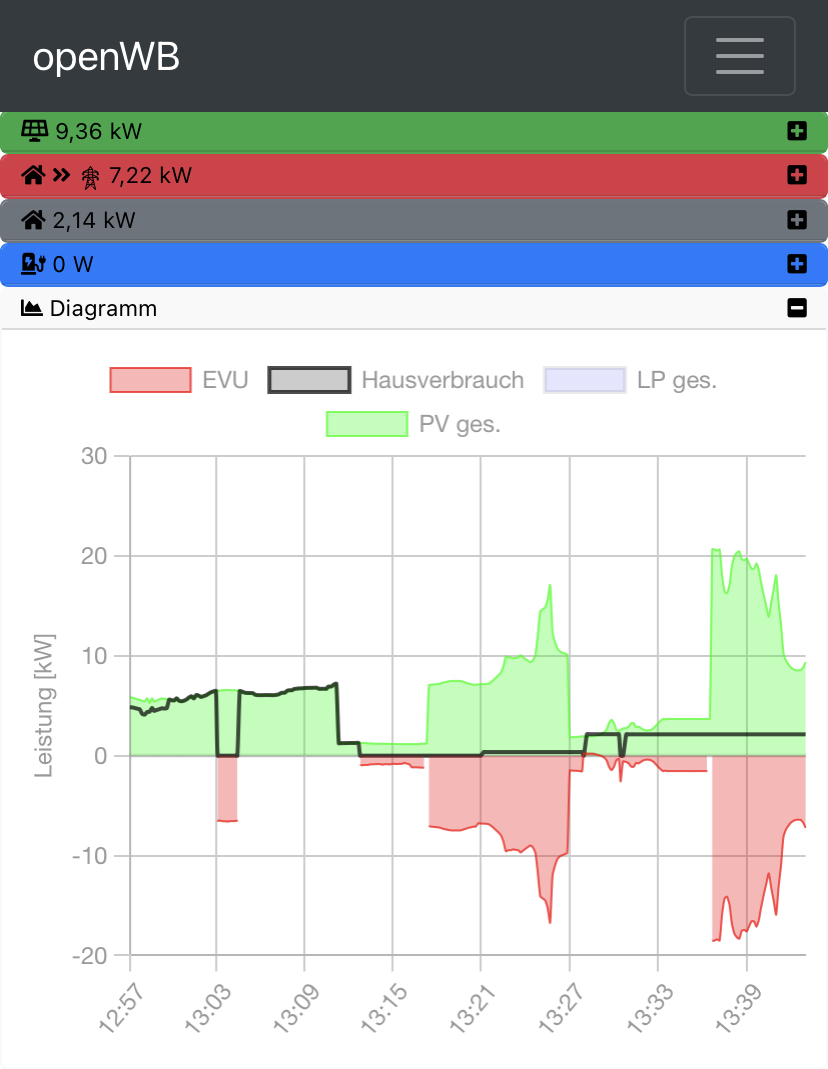Open the openWB home link

point(106,57)
